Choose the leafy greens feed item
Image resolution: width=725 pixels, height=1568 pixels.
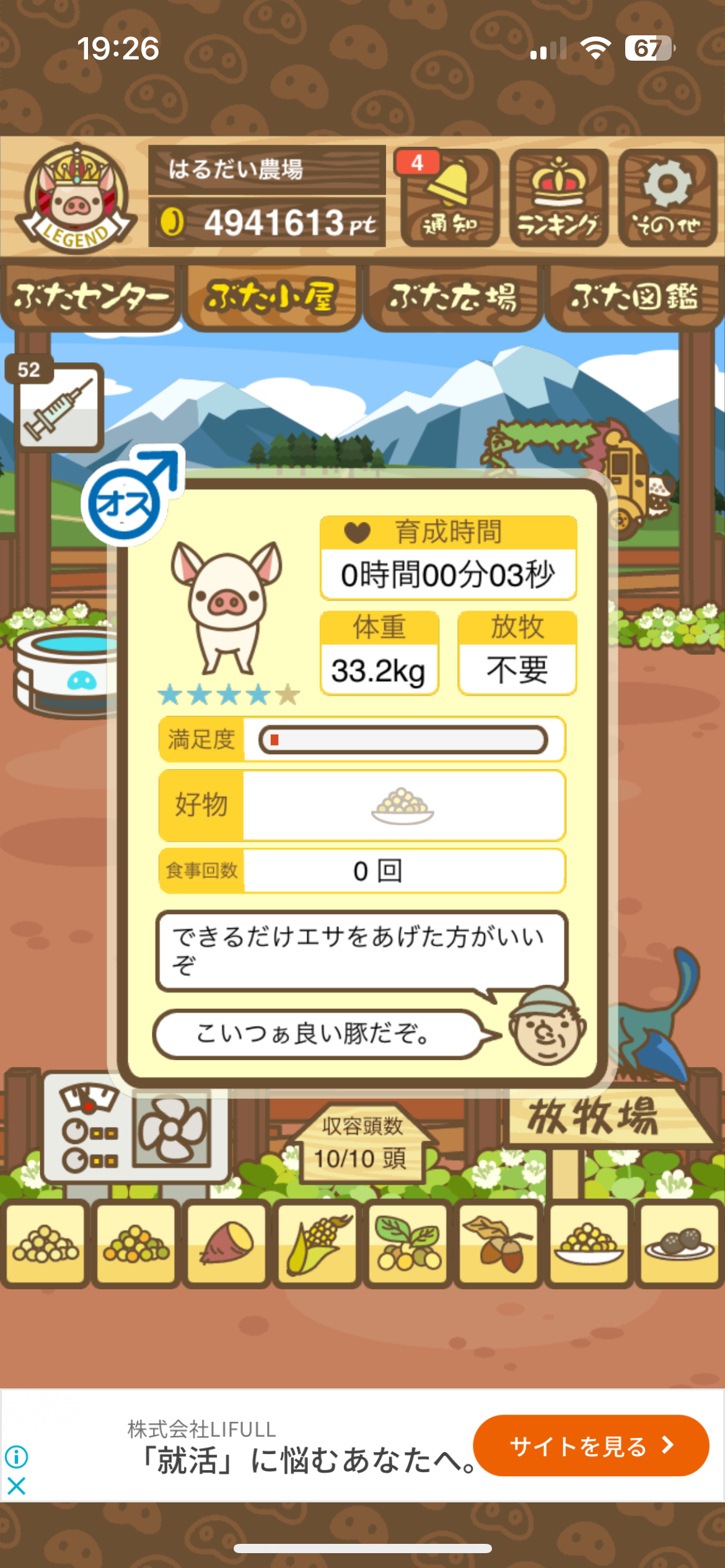tap(408, 1244)
